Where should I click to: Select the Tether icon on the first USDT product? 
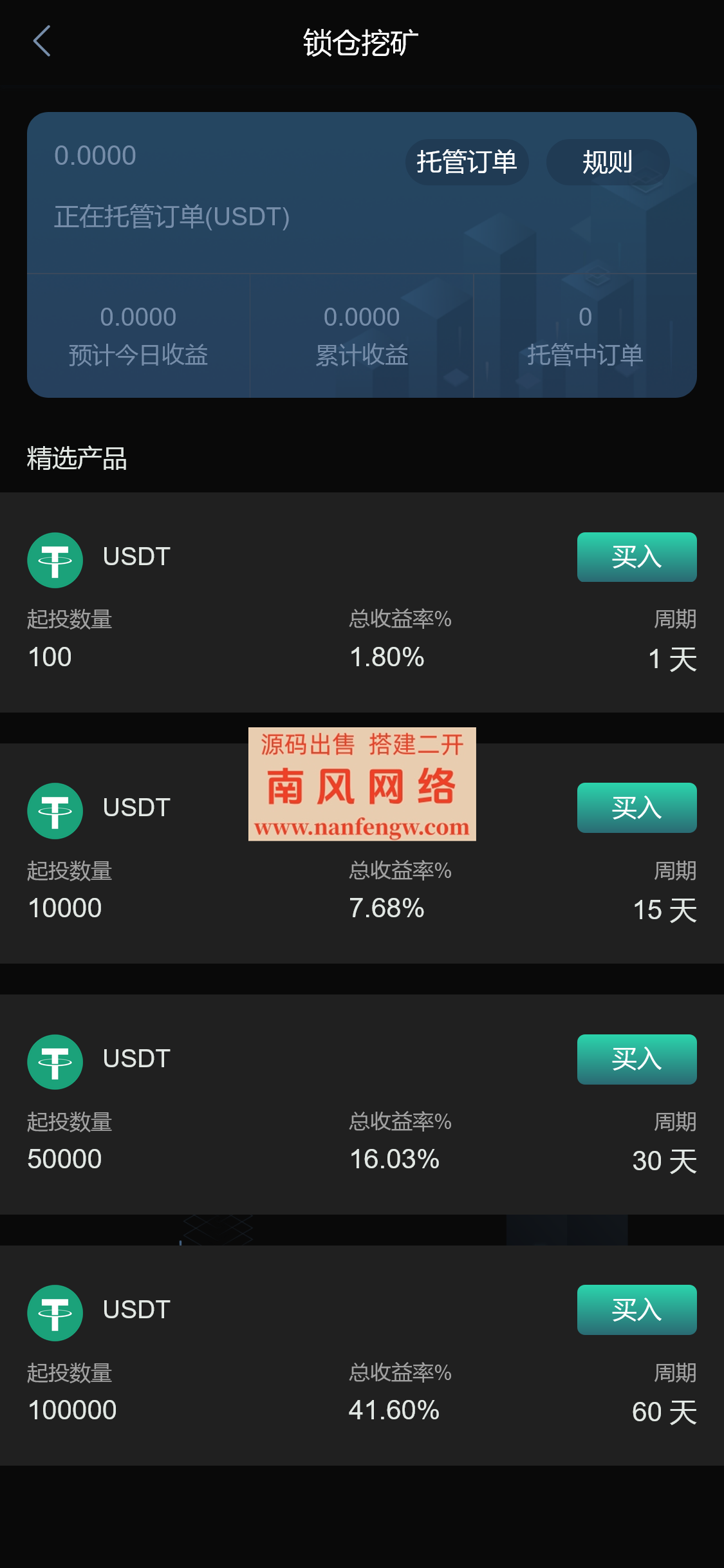tap(55, 560)
